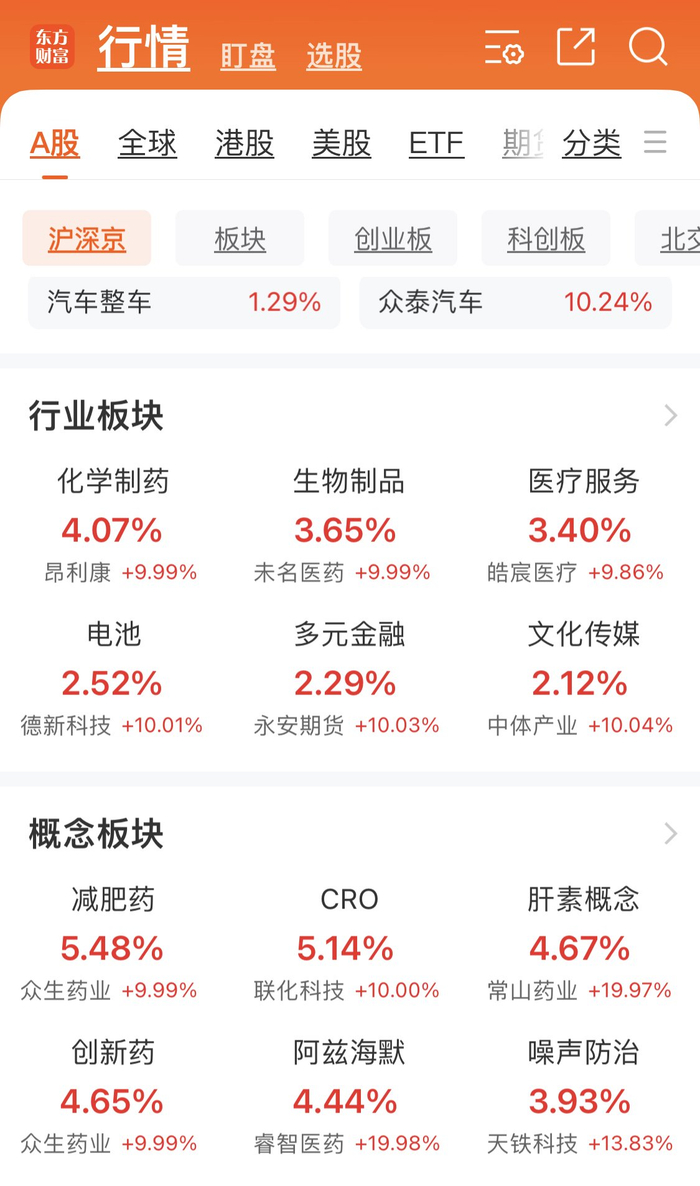Tap the 分类 category button

[x=591, y=144]
